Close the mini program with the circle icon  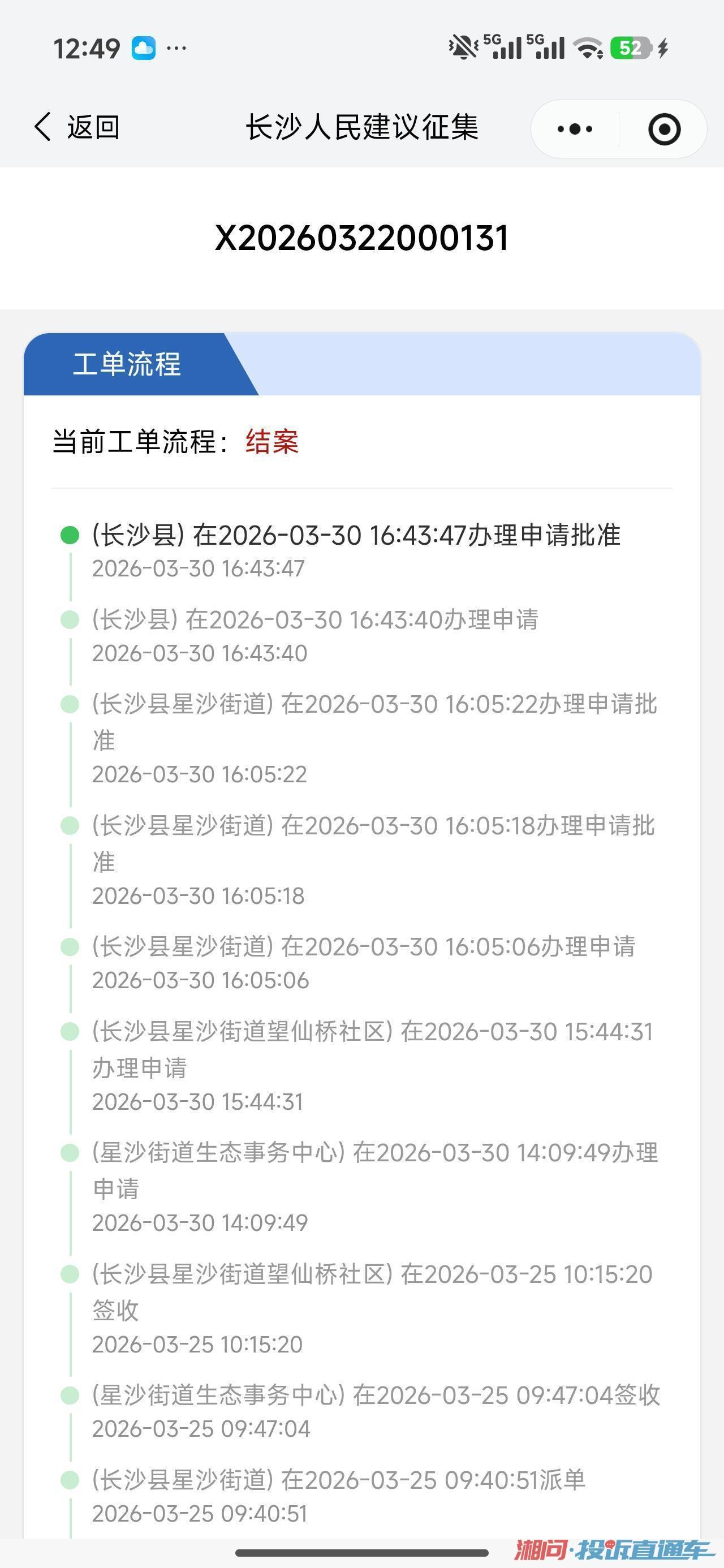[x=663, y=129]
